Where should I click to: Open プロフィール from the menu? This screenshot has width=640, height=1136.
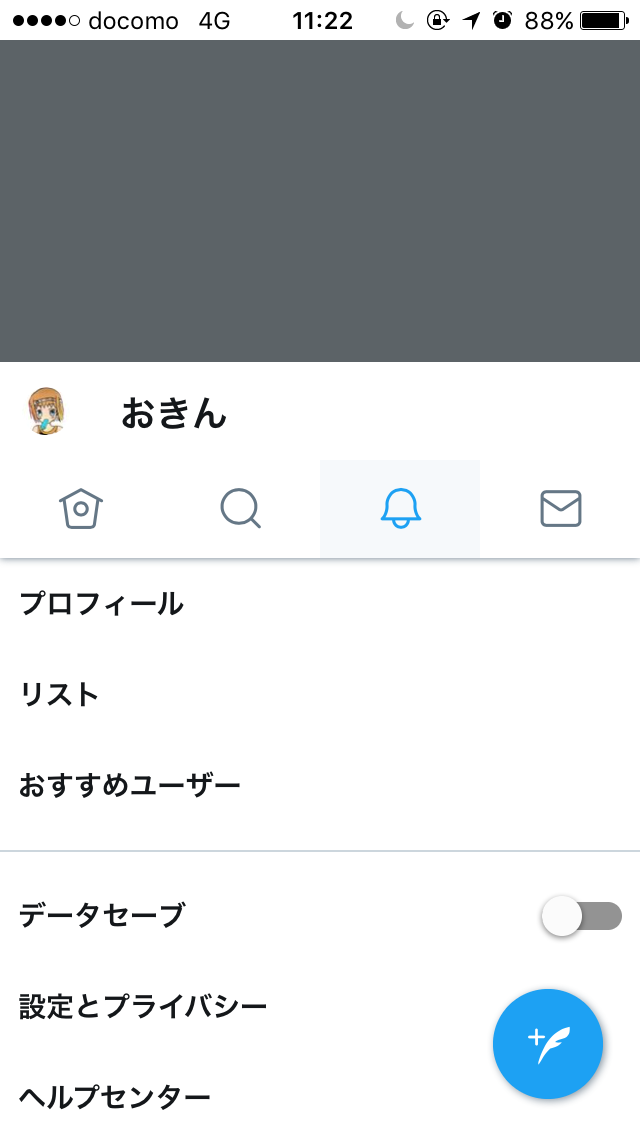tap(102, 604)
